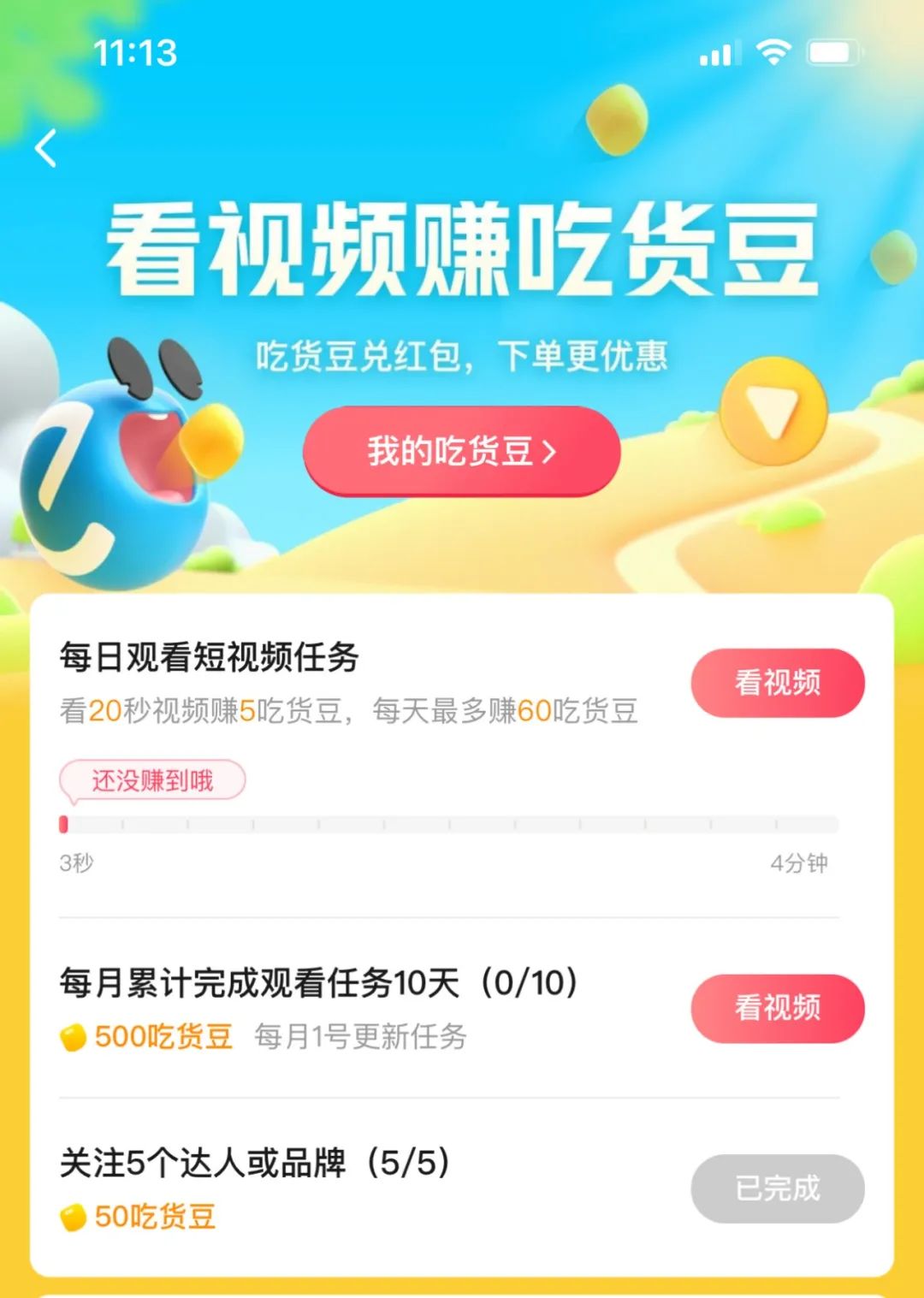Go back using the top-left arrow
924x1298 pixels.
click(x=46, y=148)
